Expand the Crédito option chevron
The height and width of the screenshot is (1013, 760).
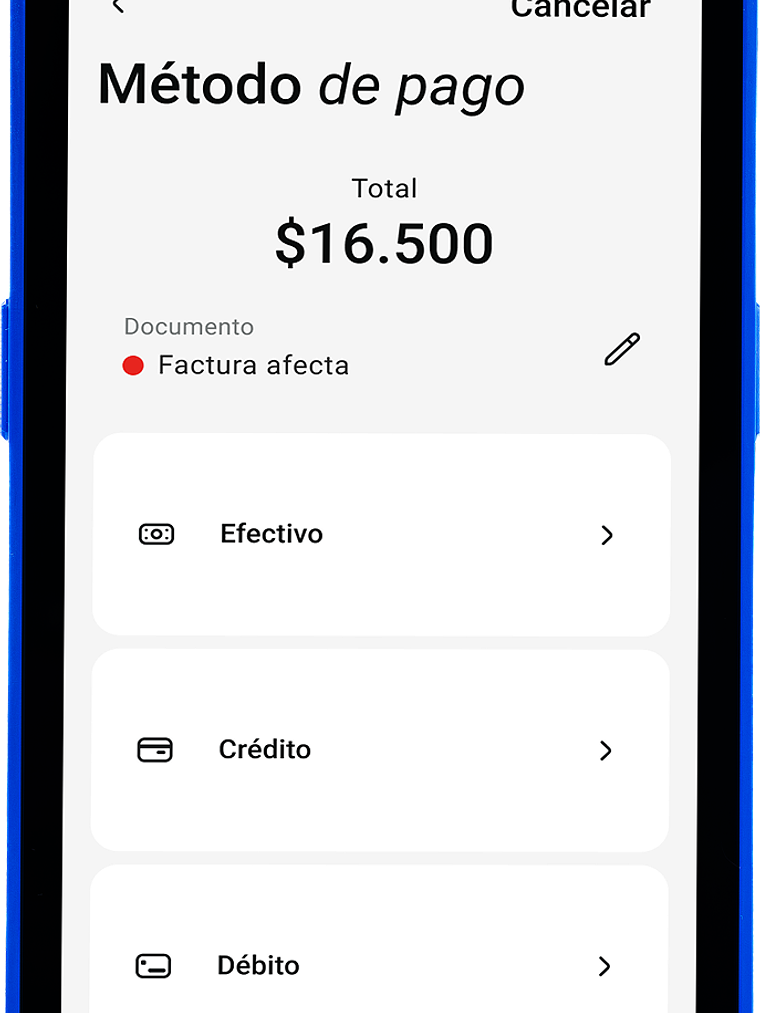coord(607,751)
